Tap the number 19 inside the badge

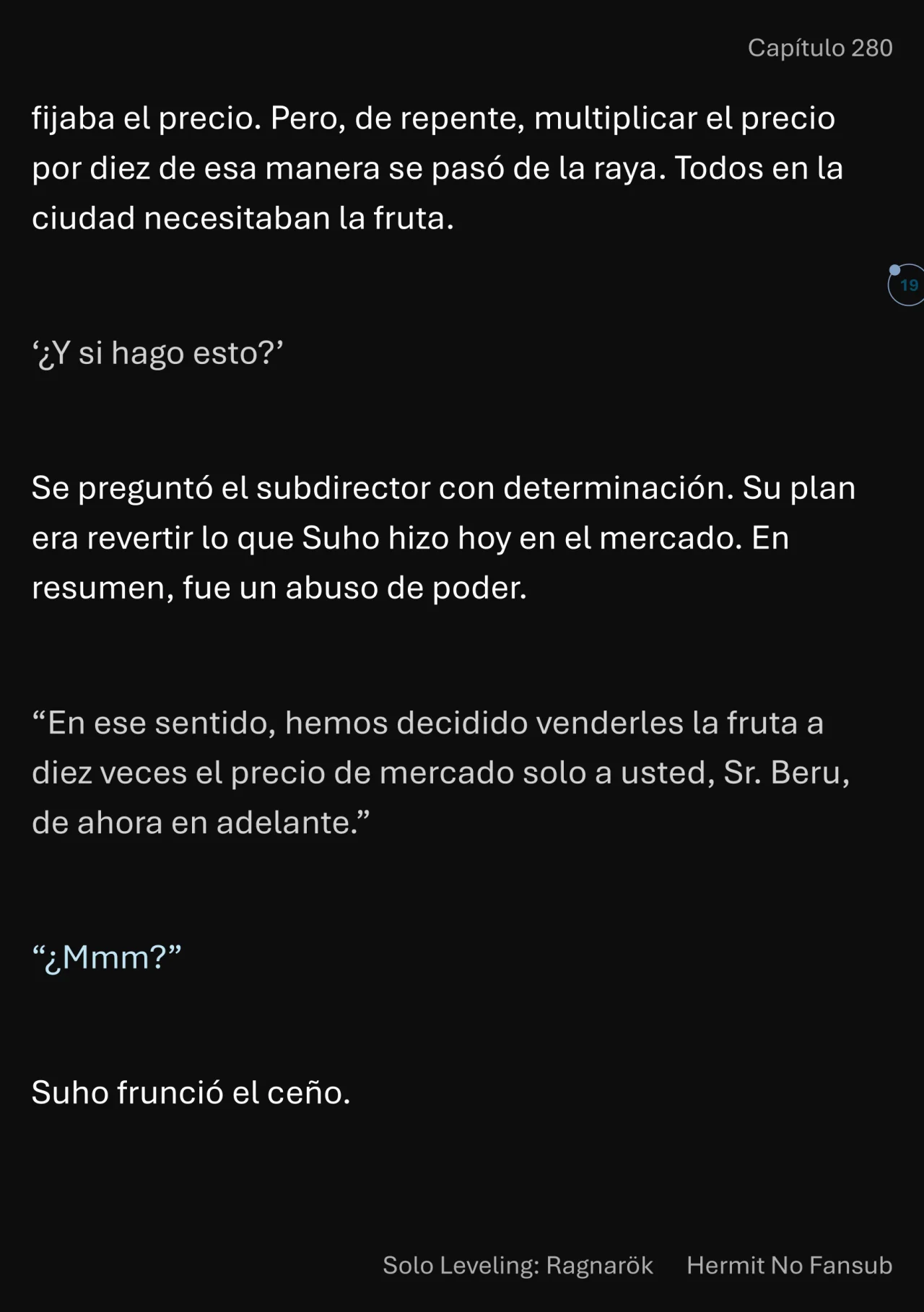[910, 287]
